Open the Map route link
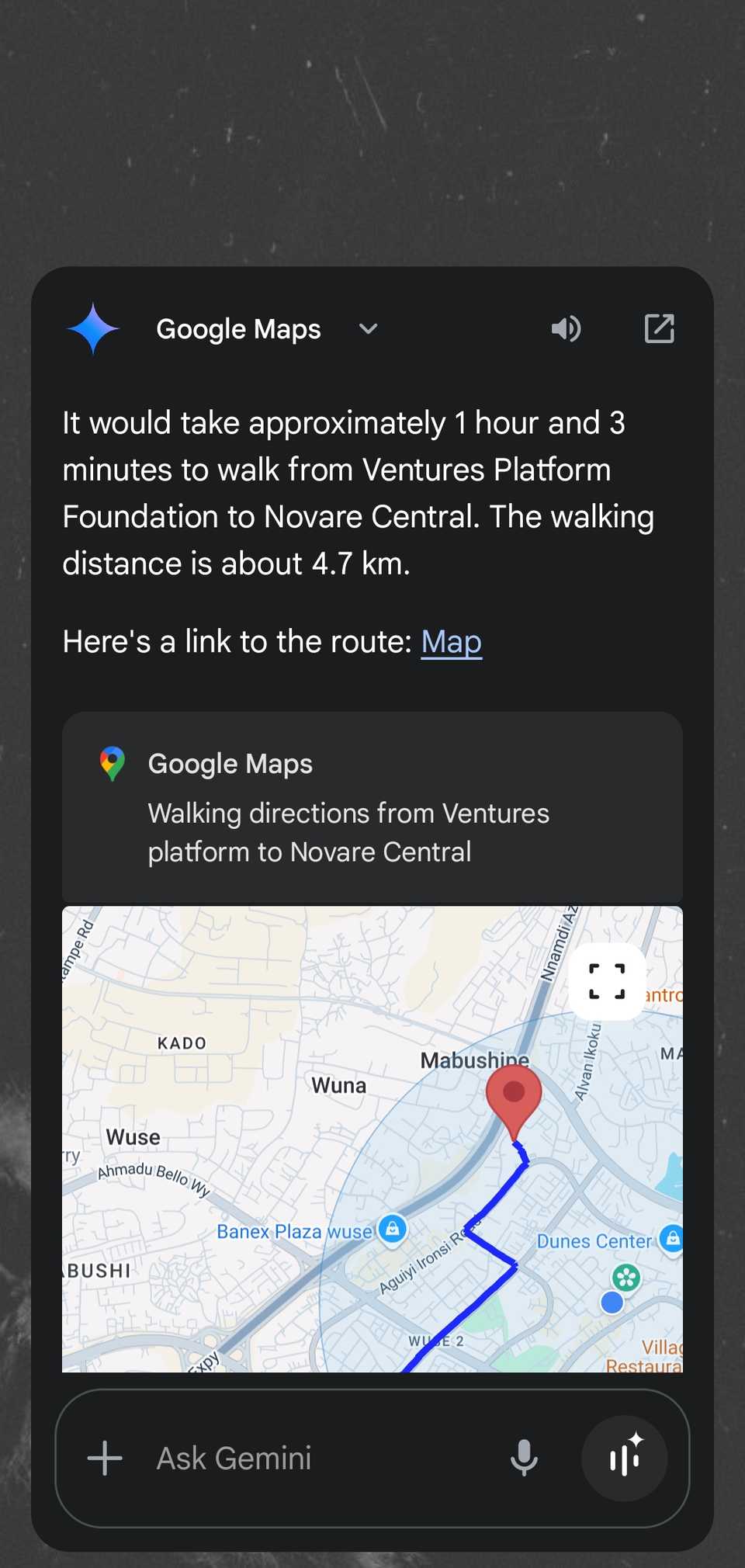 point(452,642)
